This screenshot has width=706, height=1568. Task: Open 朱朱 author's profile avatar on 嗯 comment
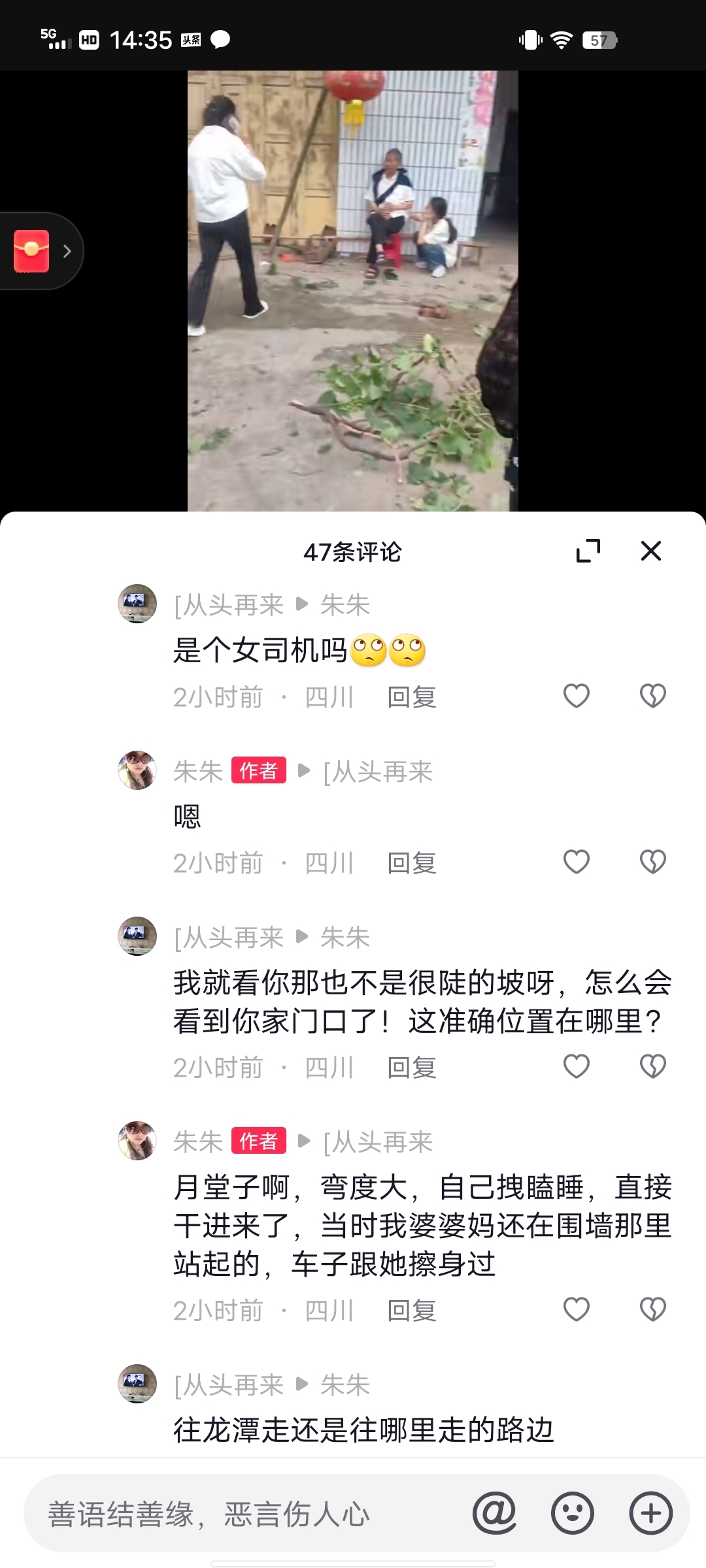coord(137,770)
